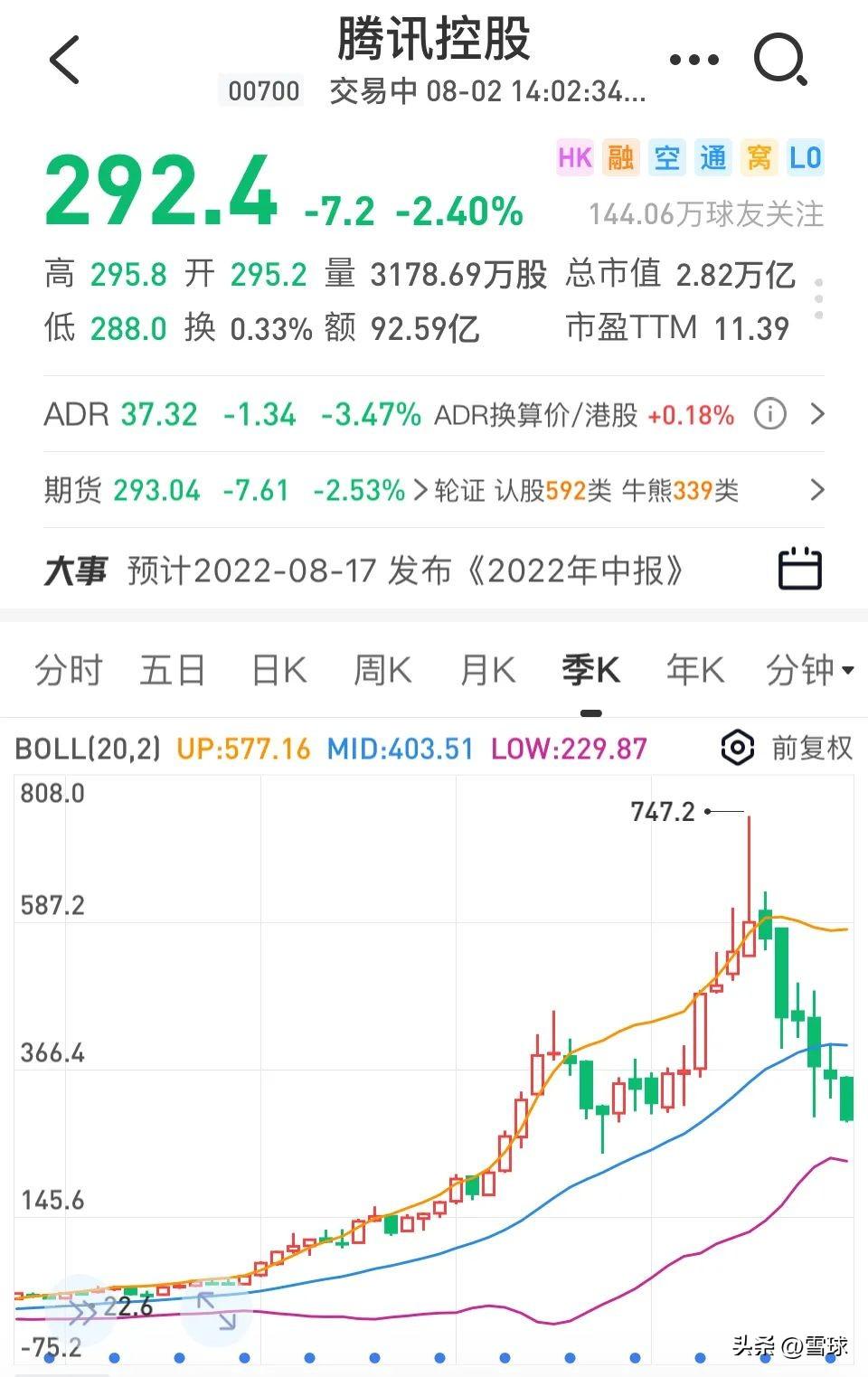Switch to the 五日 chart tab
868x1377 pixels.
173,671
